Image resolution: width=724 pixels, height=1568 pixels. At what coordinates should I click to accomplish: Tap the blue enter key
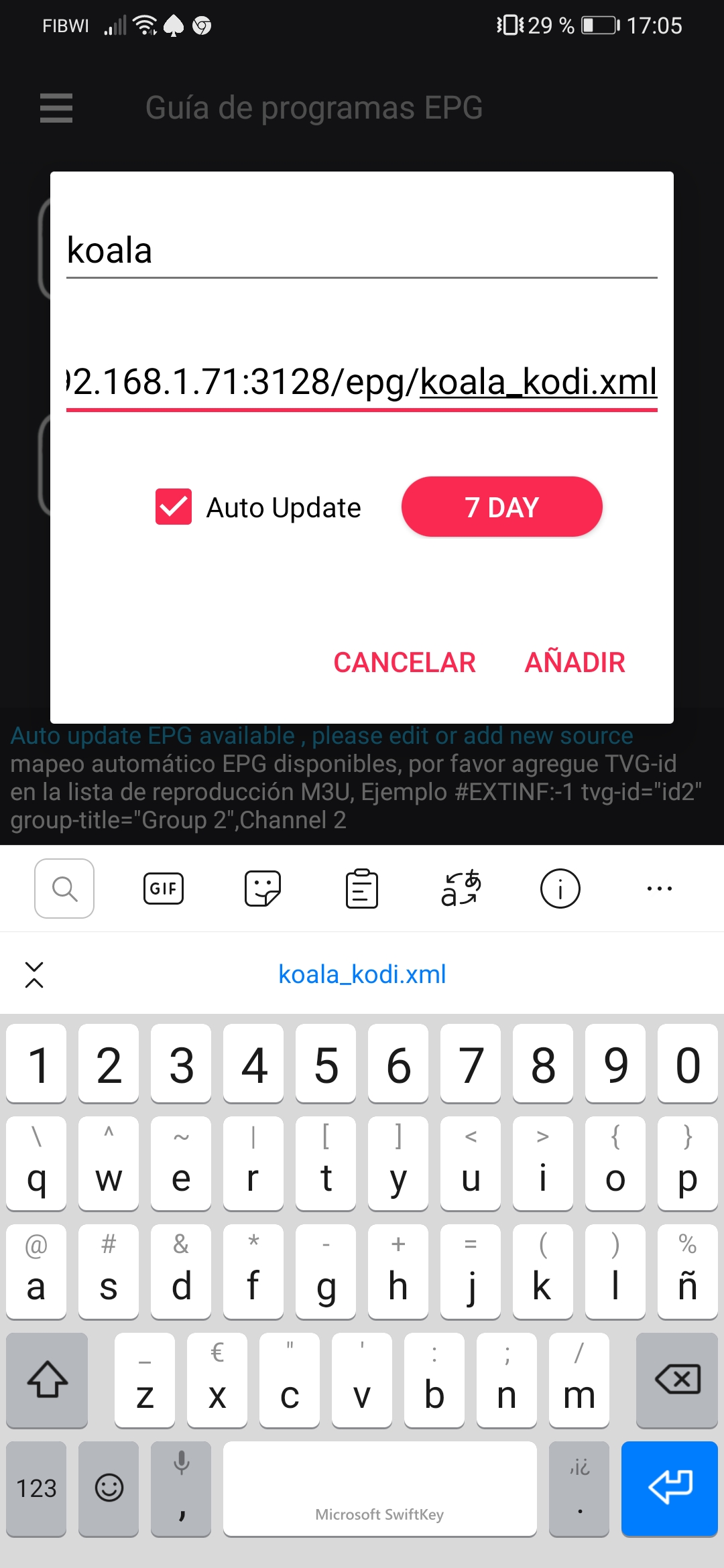pos(669,1488)
